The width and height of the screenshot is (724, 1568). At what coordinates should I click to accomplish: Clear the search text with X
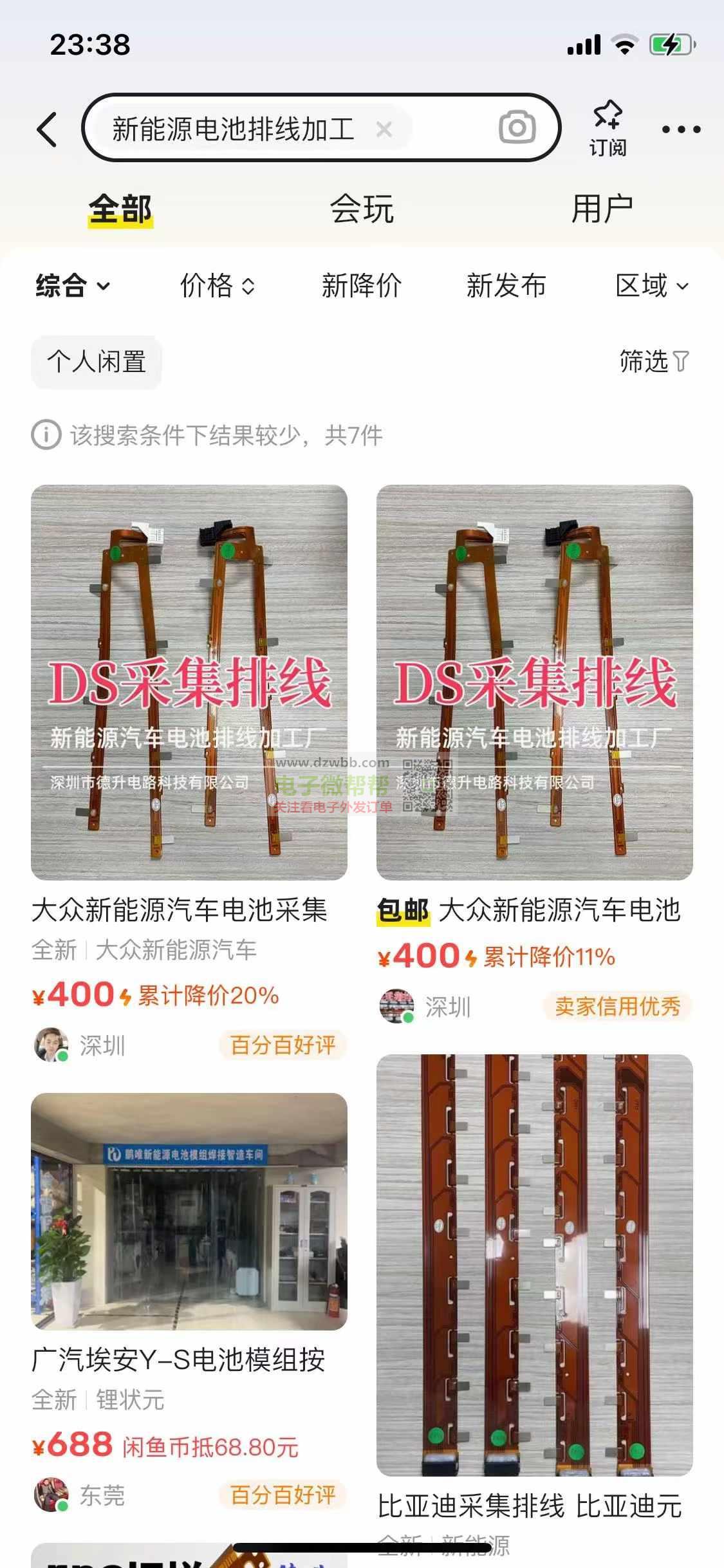[384, 130]
